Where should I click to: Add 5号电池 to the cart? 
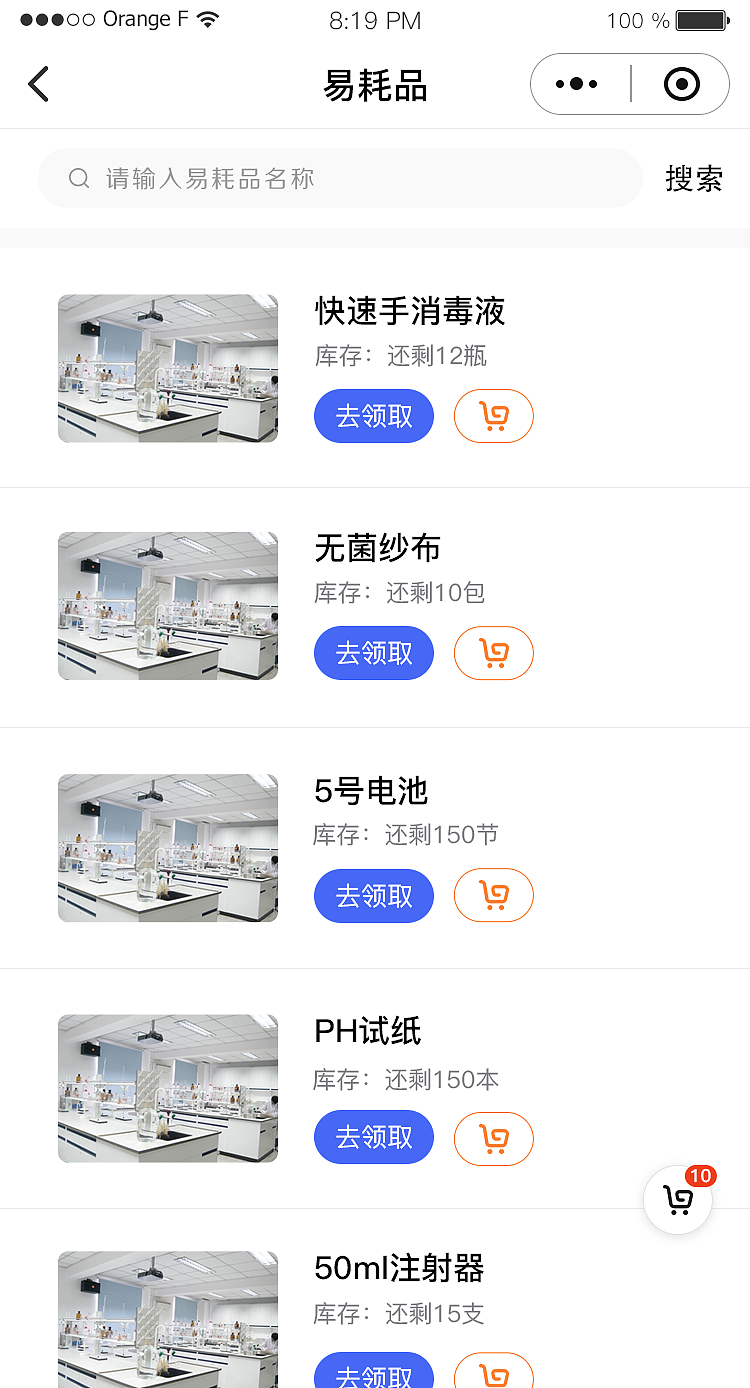(x=494, y=895)
